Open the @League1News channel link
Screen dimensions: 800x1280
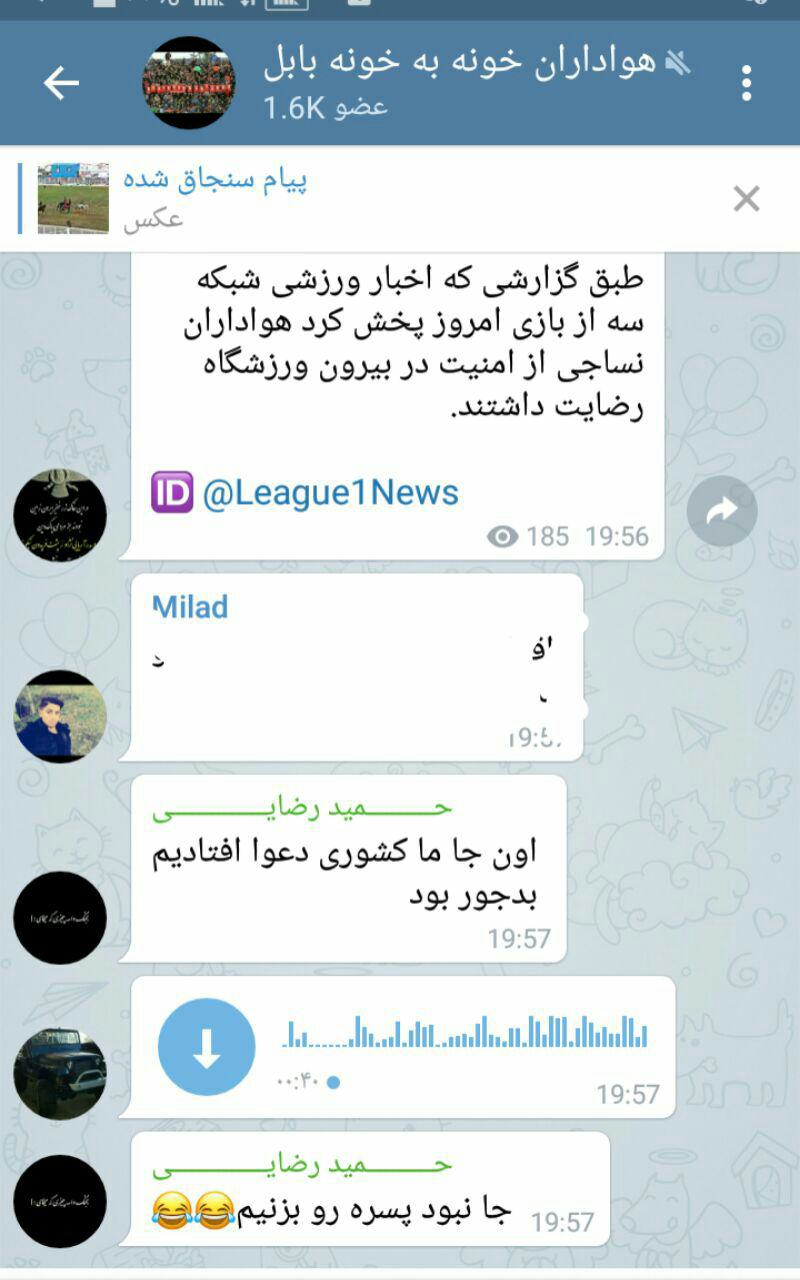(330, 493)
